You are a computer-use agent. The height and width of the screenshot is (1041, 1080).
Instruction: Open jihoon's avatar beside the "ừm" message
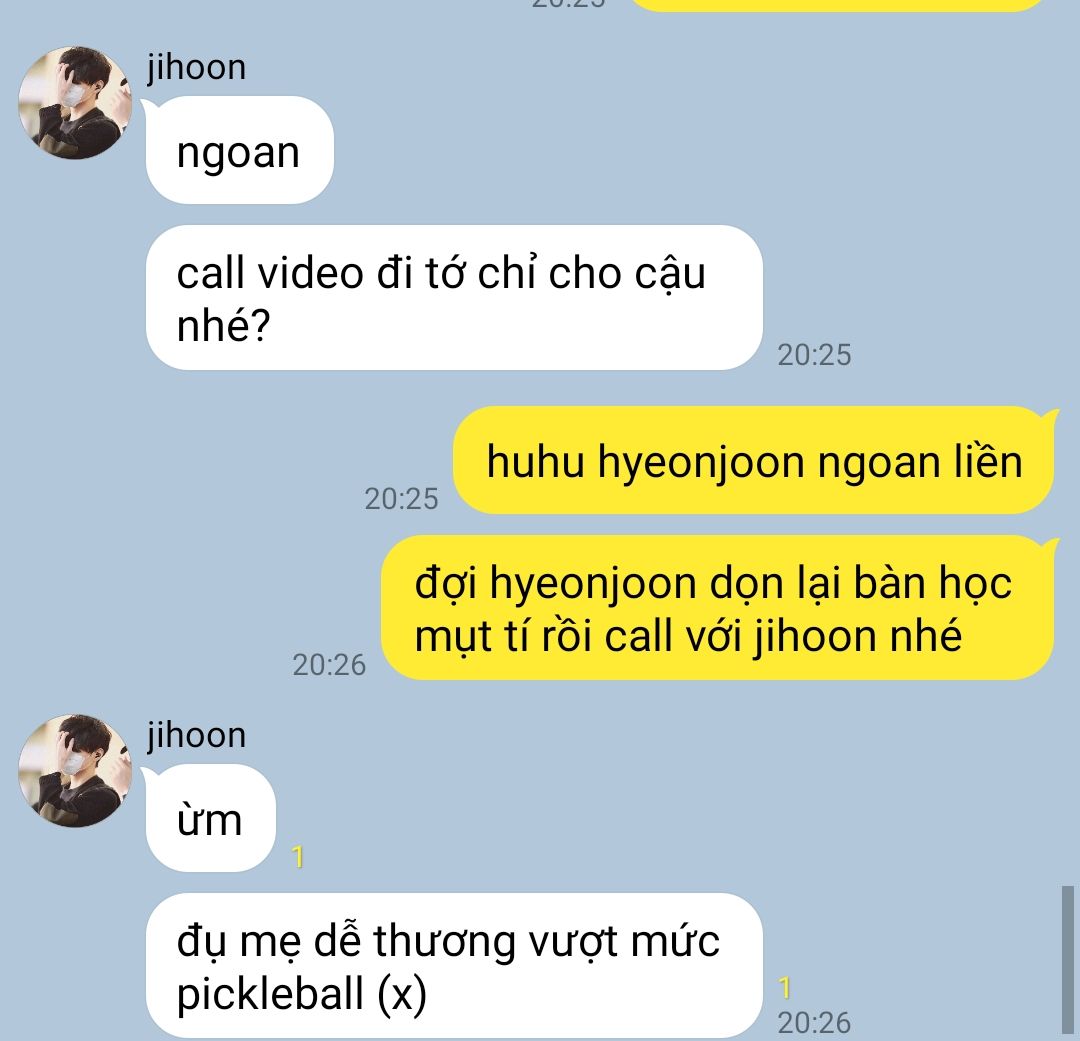(x=75, y=771)
